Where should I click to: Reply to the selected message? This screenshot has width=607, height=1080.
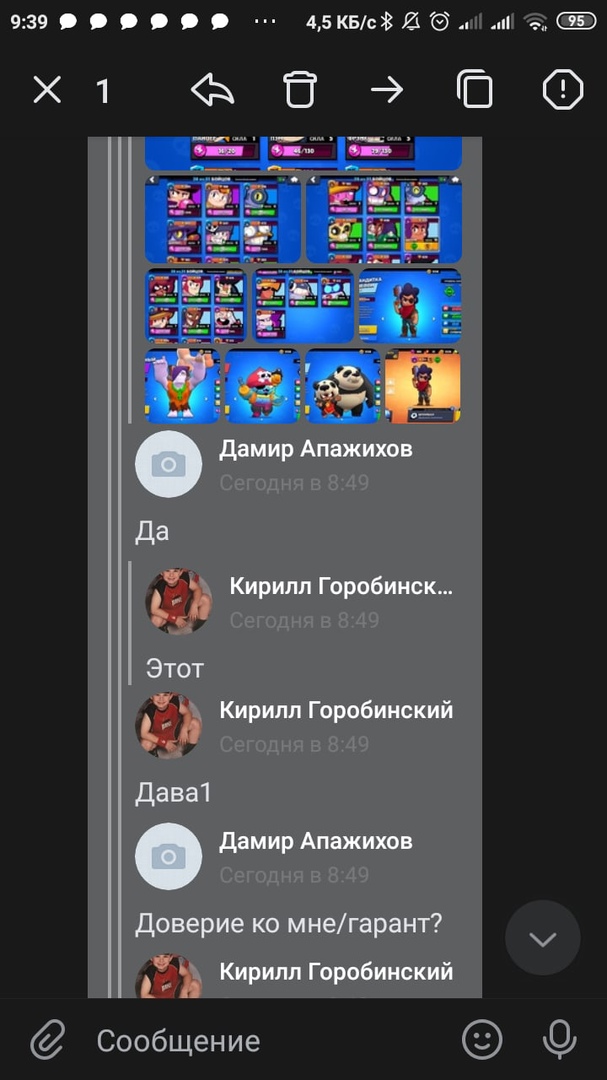point(212,90)
